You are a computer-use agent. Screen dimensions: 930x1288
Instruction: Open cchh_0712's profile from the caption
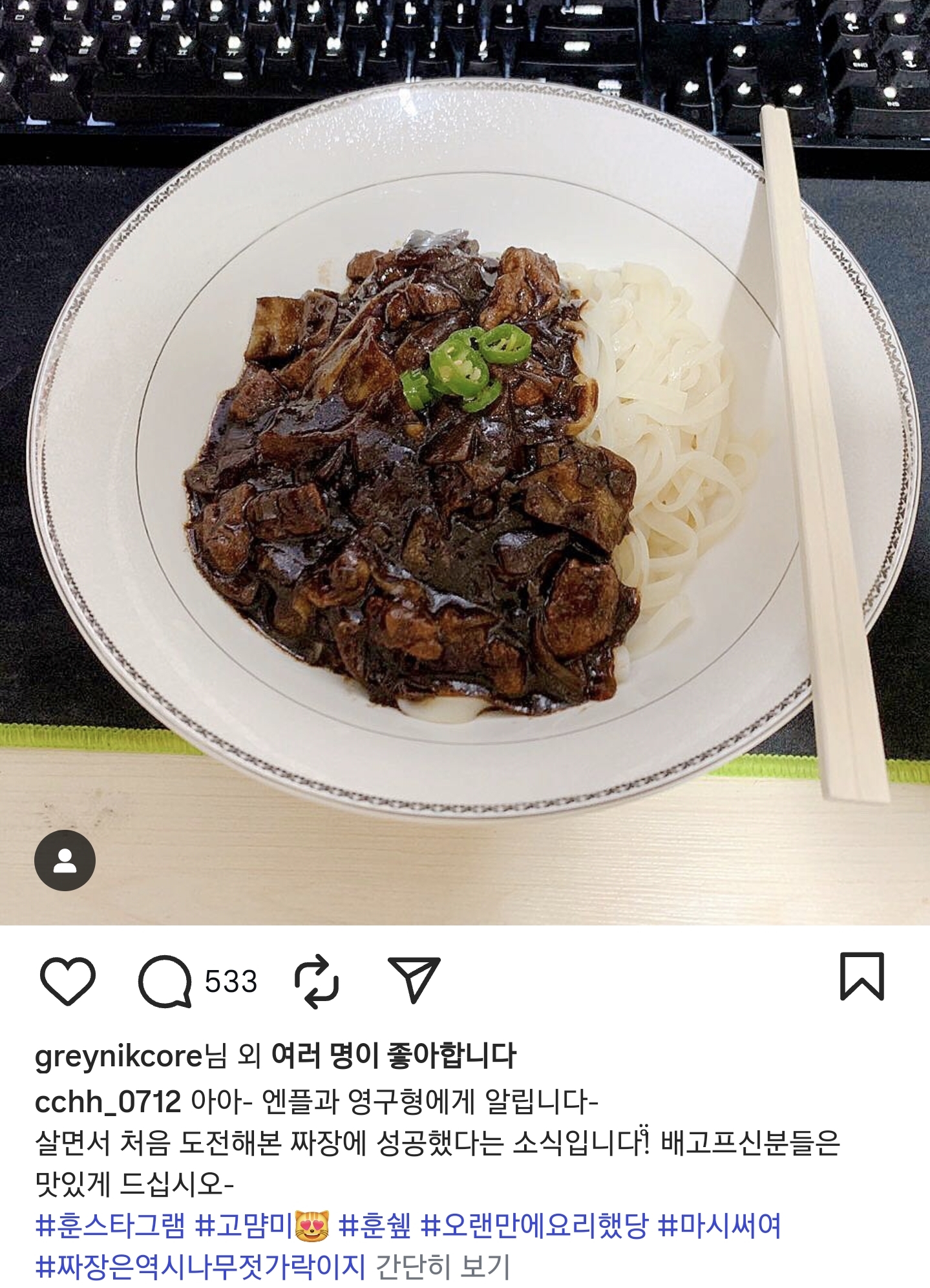click(x=107, y=1102)
